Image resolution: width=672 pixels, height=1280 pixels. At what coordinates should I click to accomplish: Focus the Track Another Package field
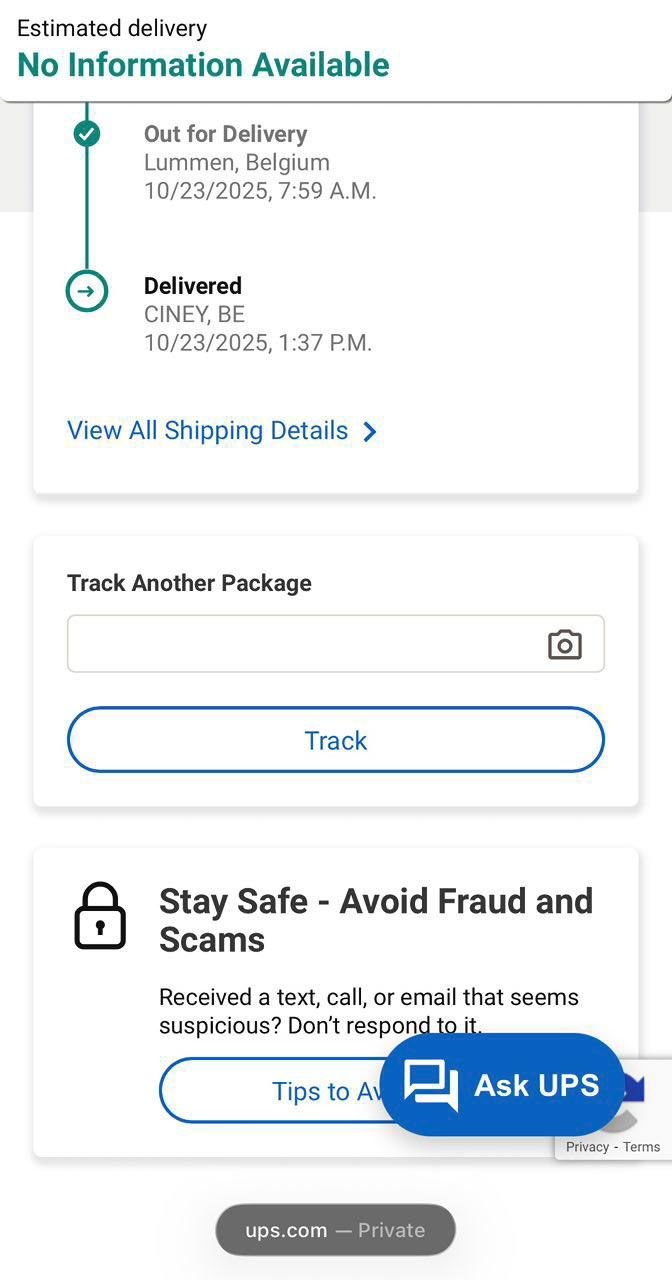click(x=300, y=644)
